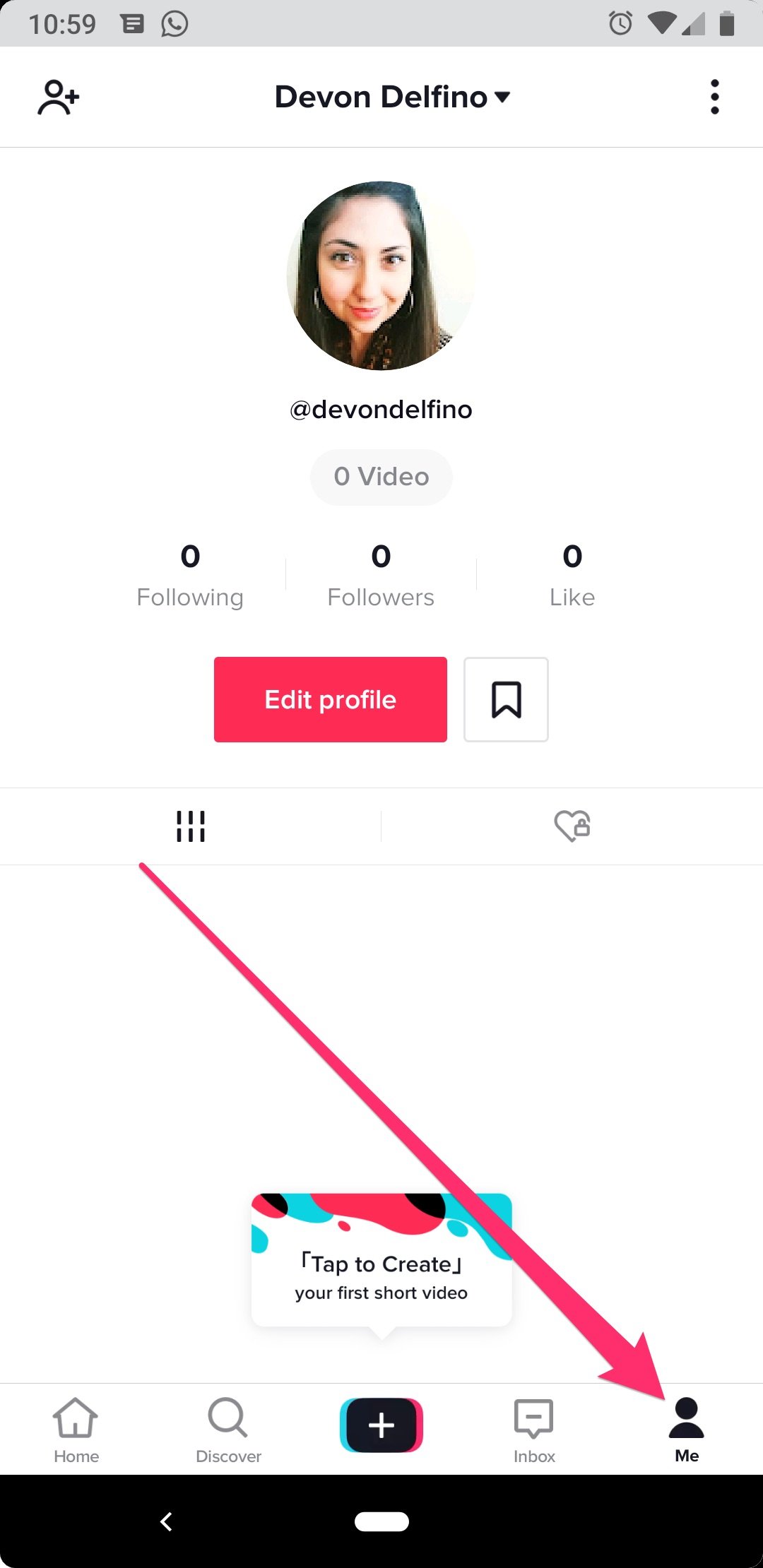Screen dimensions: 763x1568
Task: Select the Home icon in bottom navigation
Action: point(76,1427)
